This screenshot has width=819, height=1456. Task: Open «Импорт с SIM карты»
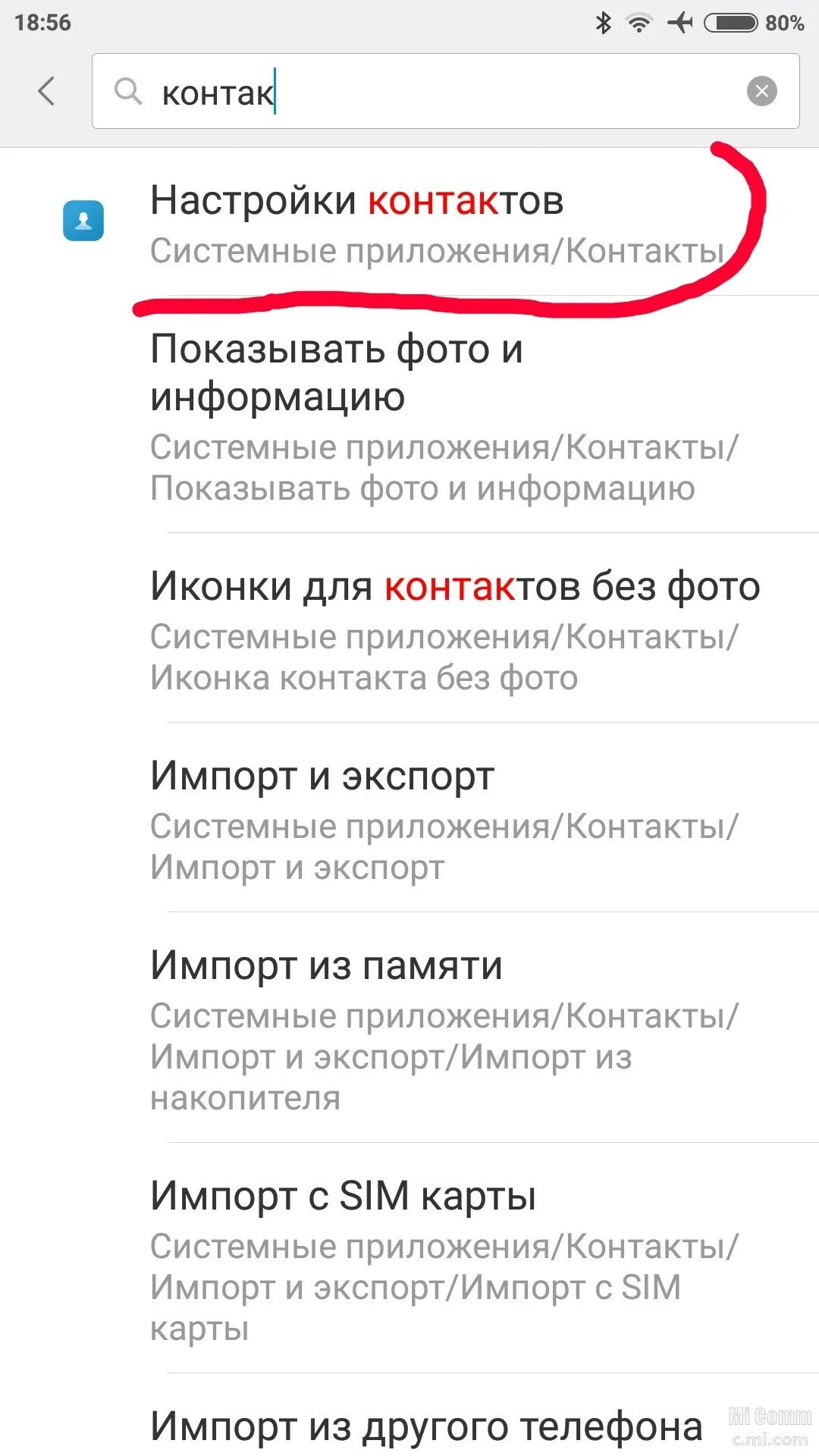click(x=409, y=1259)
